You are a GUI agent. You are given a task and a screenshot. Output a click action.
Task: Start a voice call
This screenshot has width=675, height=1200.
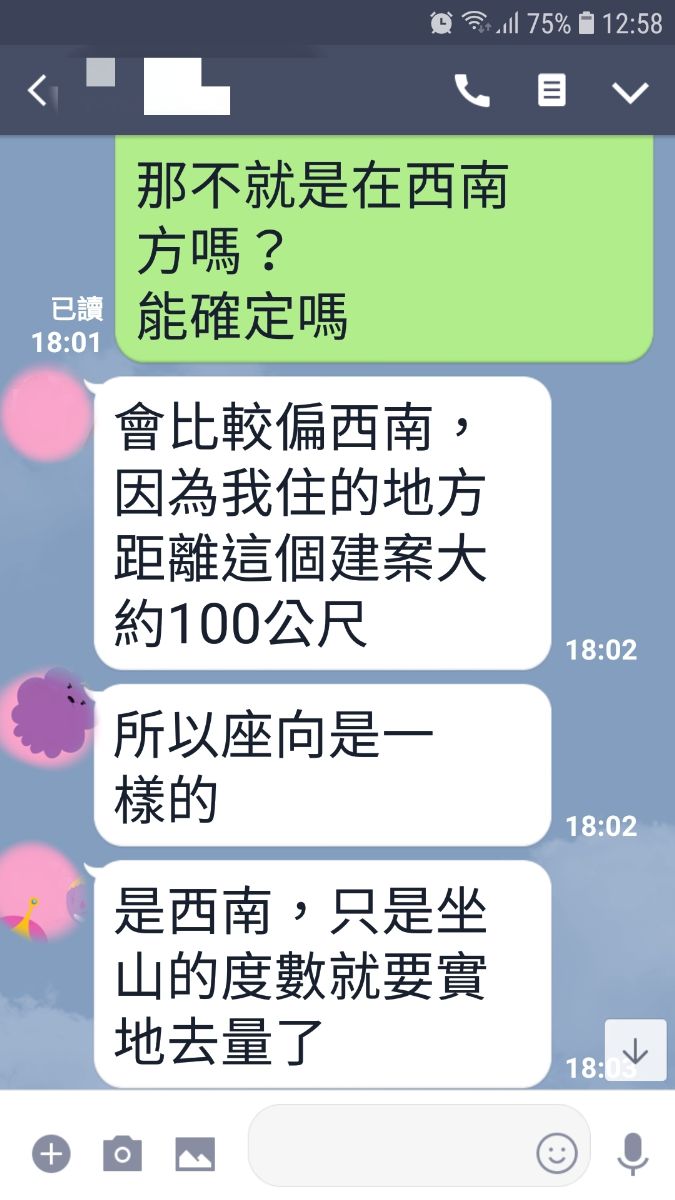click(x=472, y=91)
